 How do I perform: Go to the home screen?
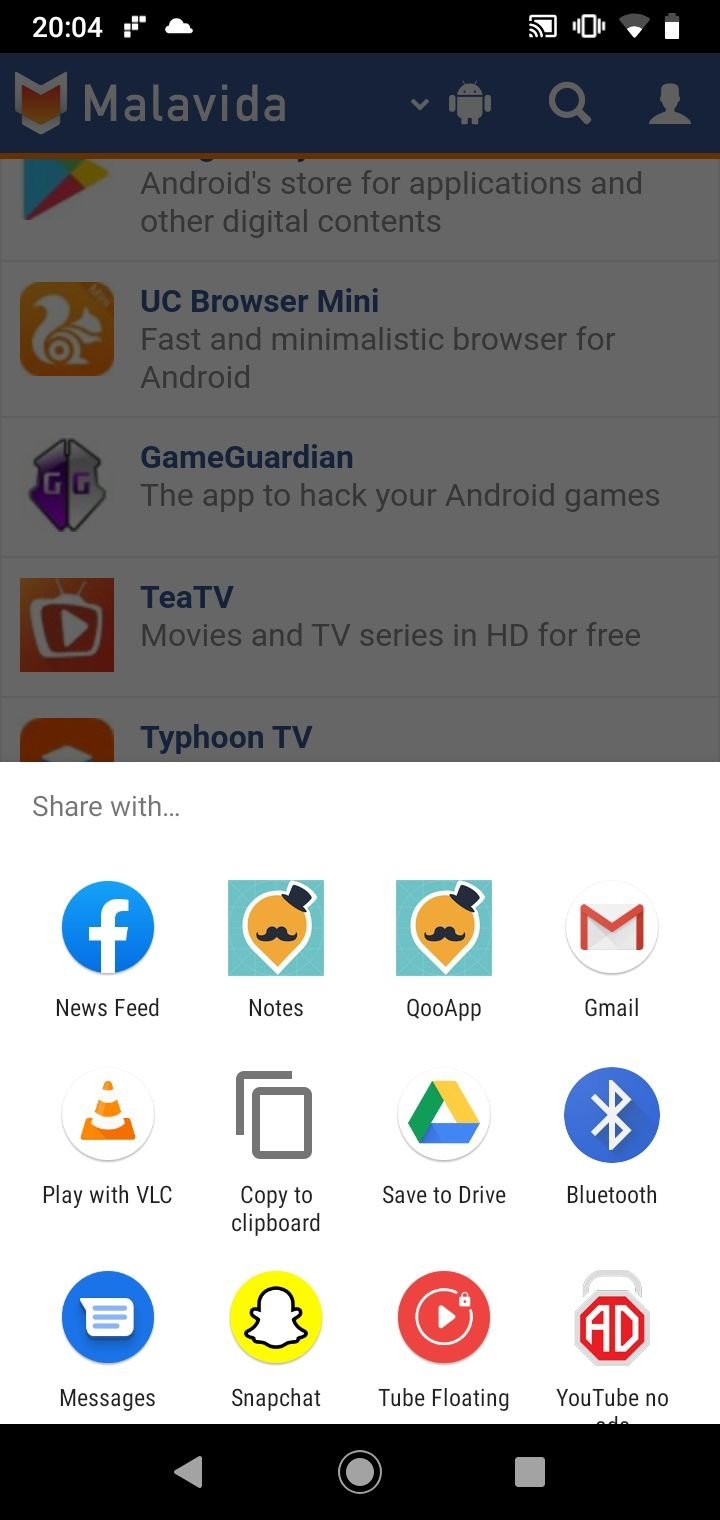click(360, 1471)
